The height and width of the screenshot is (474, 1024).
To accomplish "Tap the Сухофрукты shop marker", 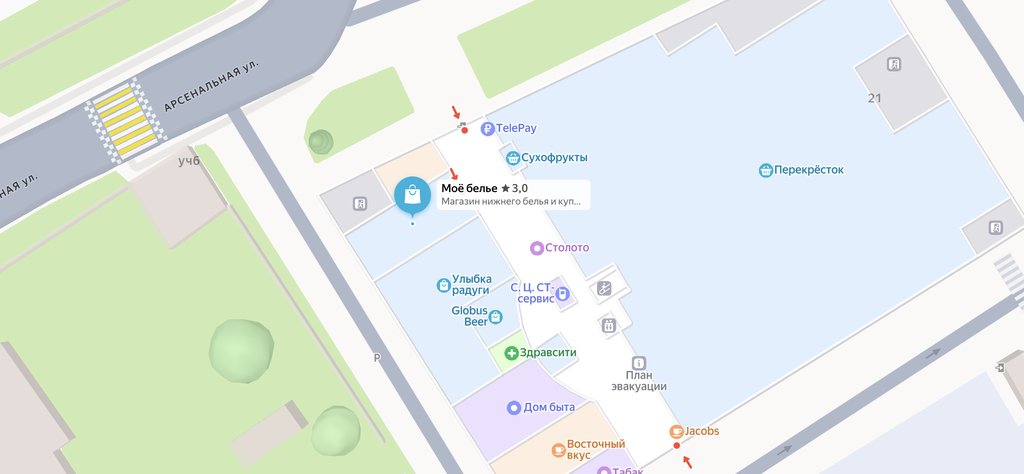I will [513, 158].
